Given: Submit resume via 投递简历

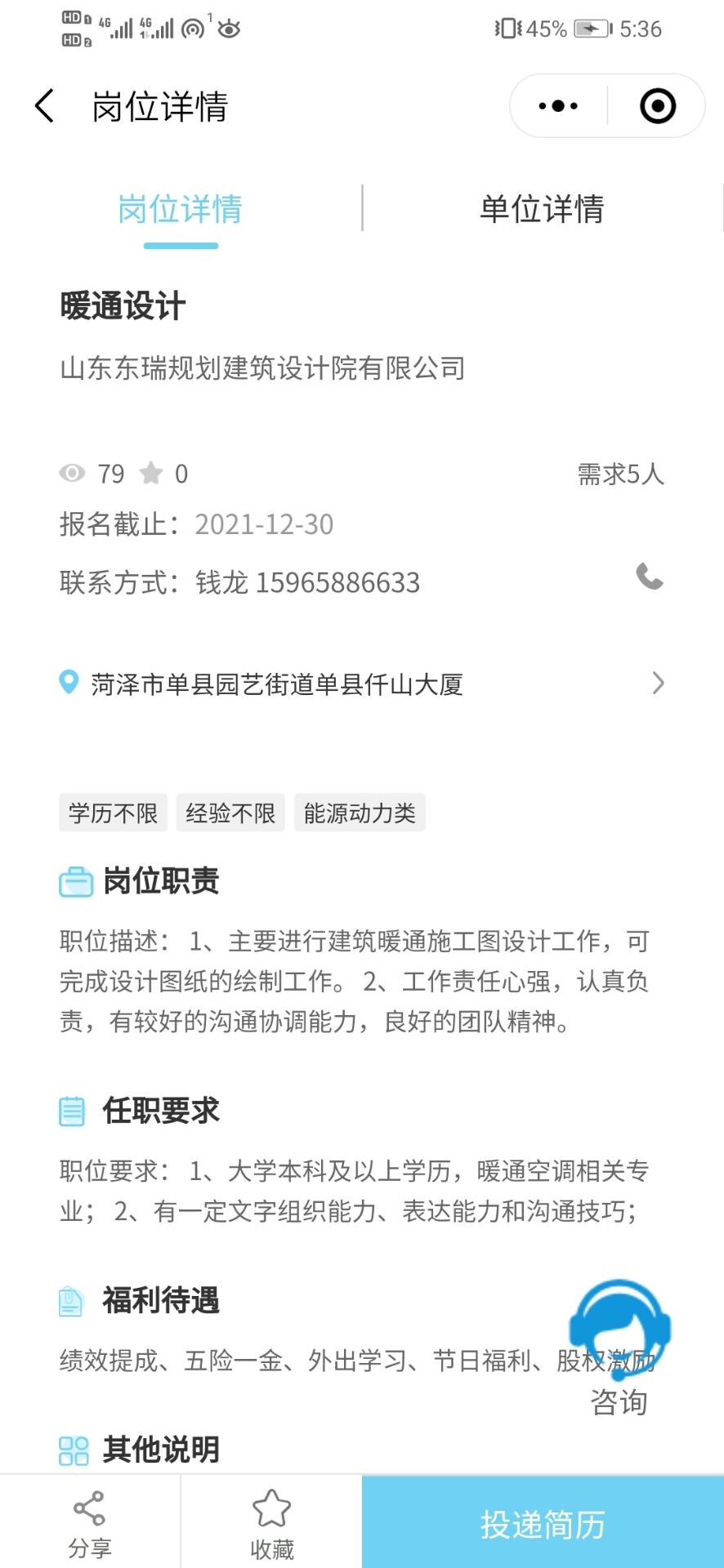Looking at the screenshot, I should pyautogui.click(x=543, y=1522).
